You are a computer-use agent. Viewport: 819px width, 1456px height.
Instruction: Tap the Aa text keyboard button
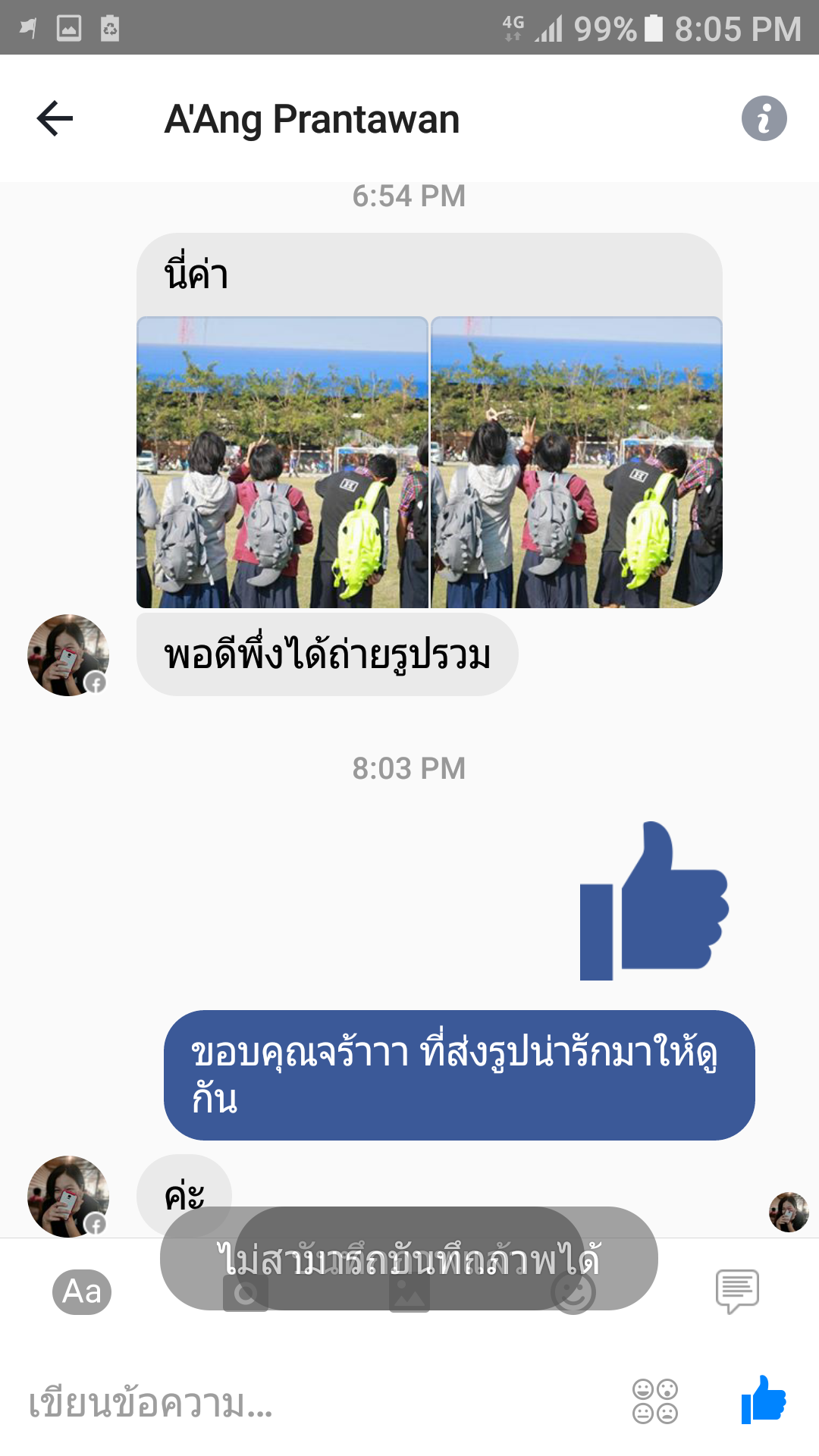(x=82, y=1291)
